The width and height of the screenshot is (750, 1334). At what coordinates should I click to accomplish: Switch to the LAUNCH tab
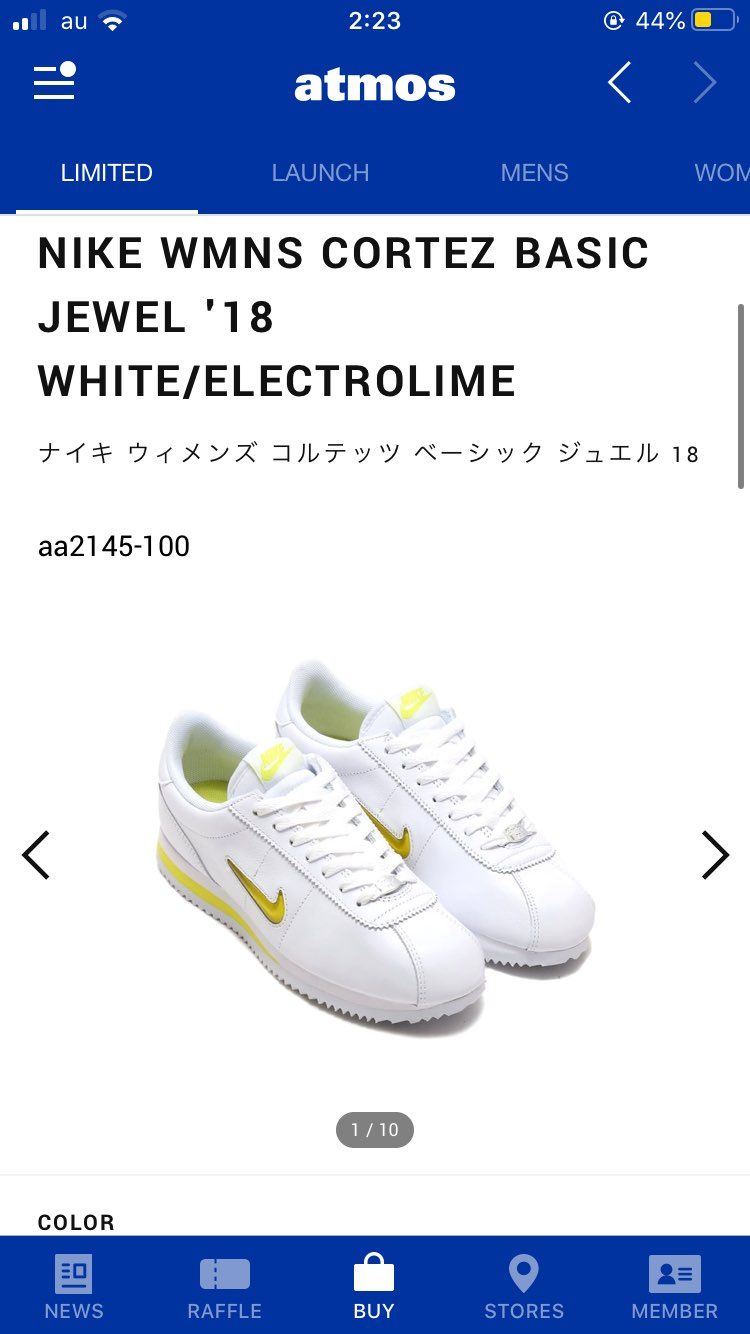coord(319,172)
